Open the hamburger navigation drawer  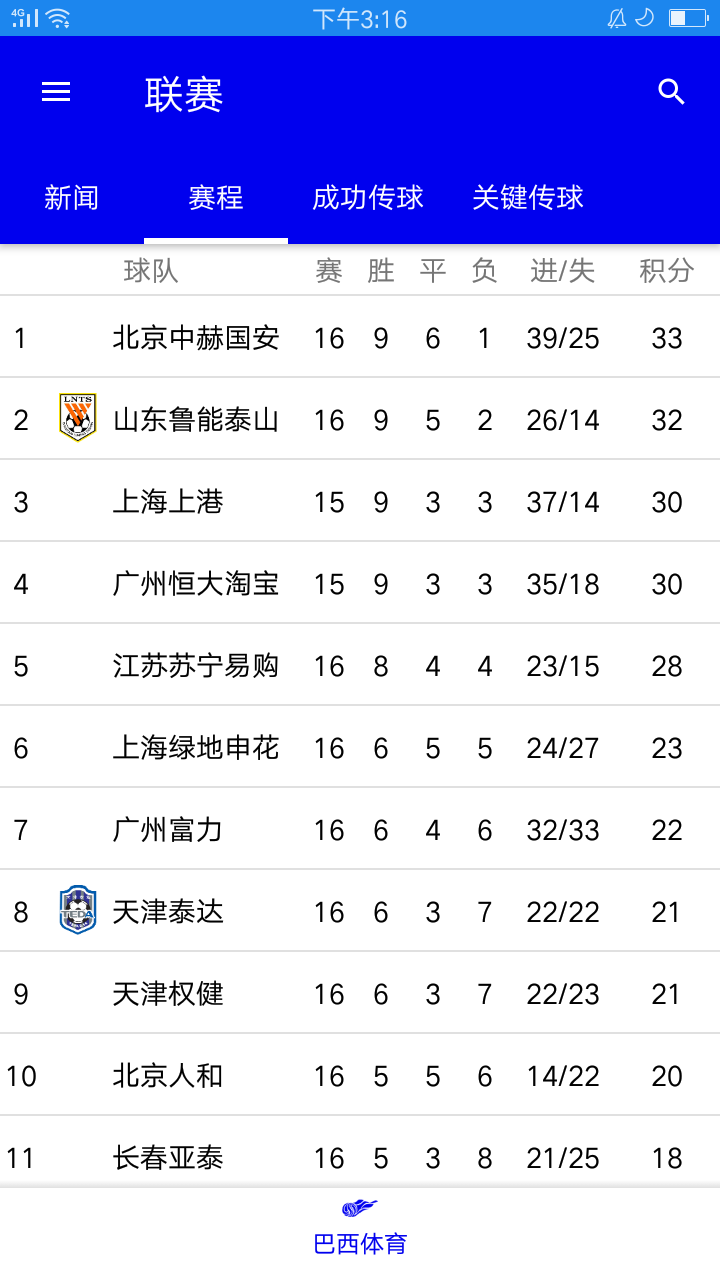56,92
